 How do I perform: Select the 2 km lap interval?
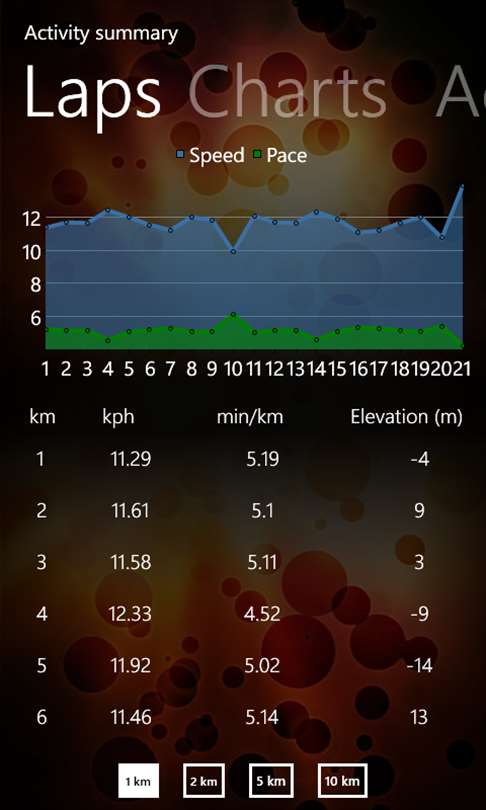tap(203, 781)
